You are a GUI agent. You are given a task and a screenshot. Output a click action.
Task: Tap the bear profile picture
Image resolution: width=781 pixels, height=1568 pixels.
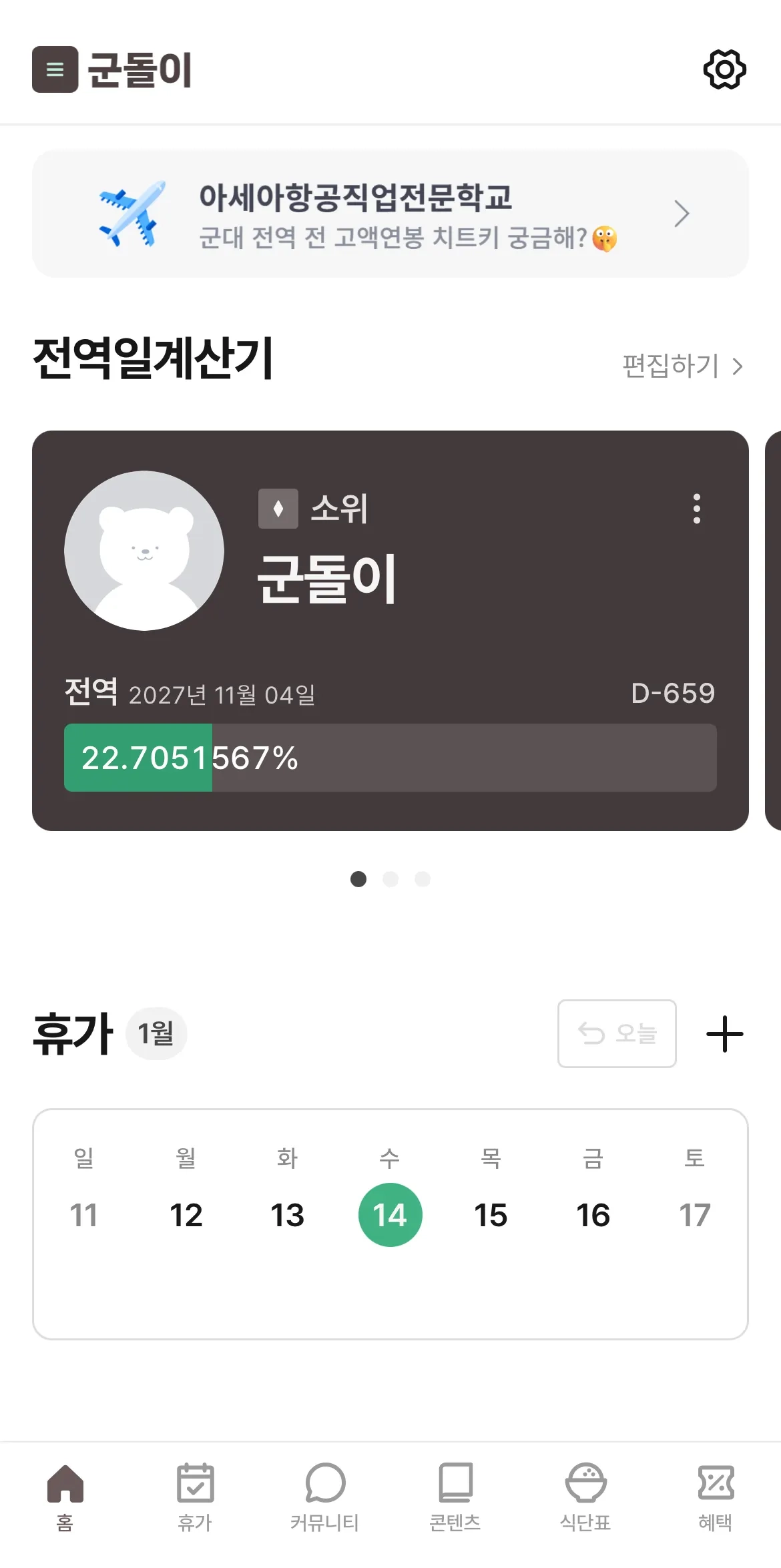[144, 551]
